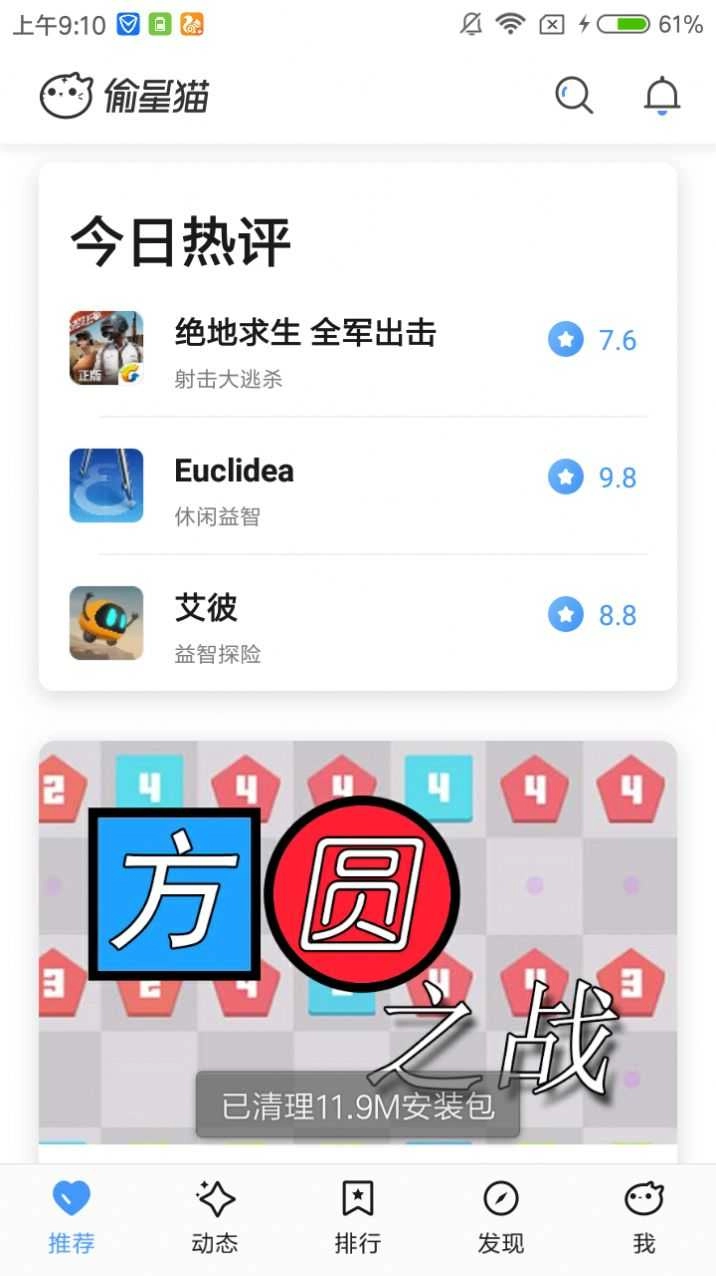Open the search magnifier icon
Screen dimensions: 716x1276
point(574,96)
